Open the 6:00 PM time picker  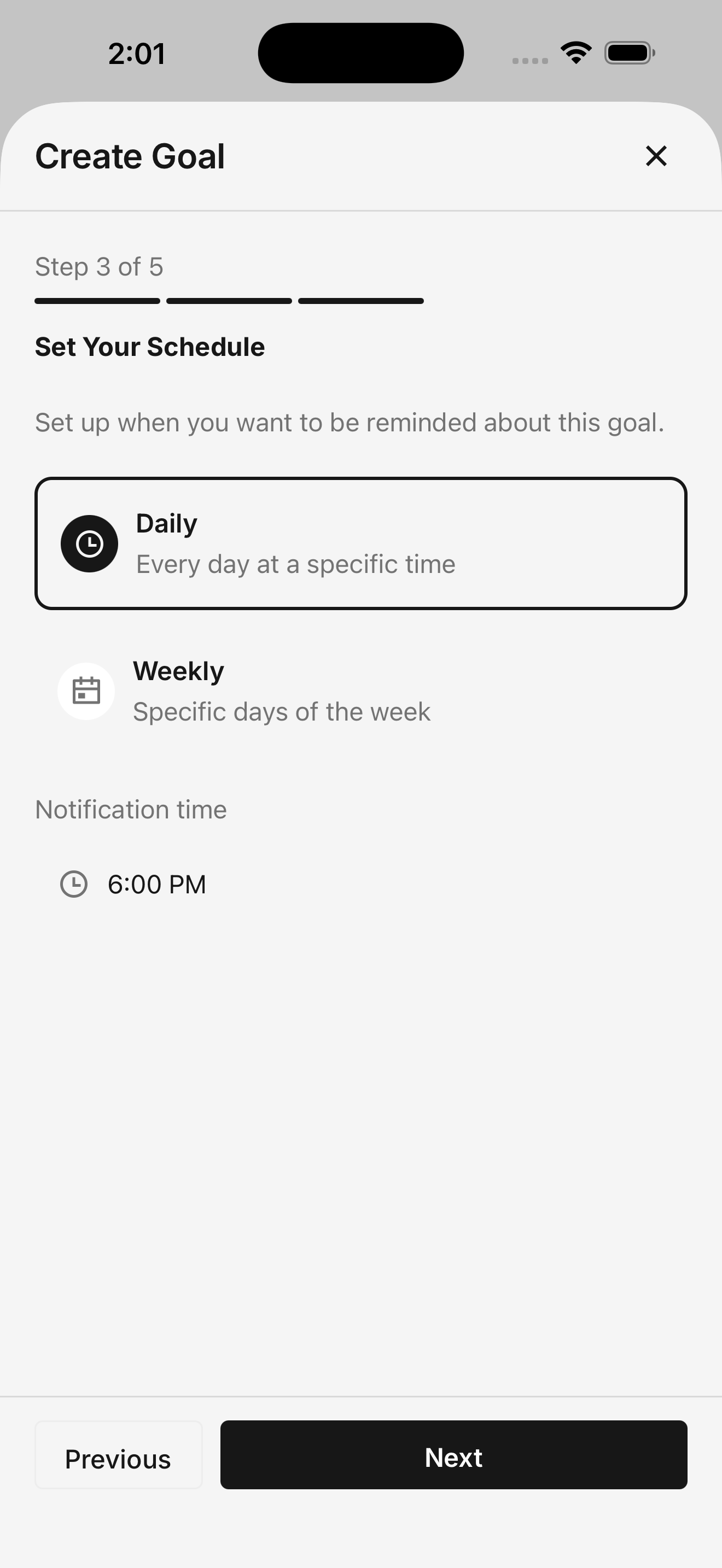pos(156,885)
